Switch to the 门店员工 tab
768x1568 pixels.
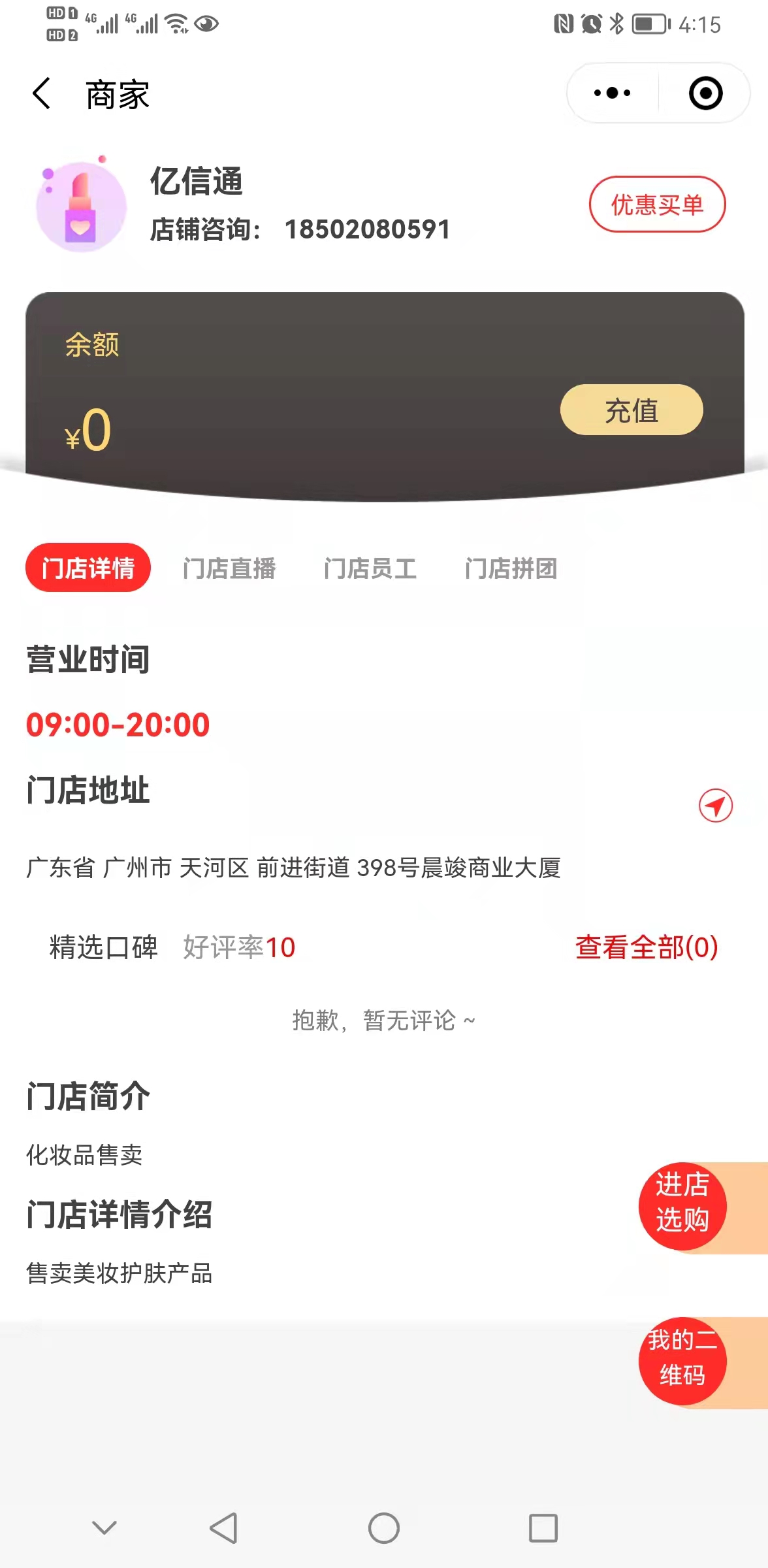370,568
